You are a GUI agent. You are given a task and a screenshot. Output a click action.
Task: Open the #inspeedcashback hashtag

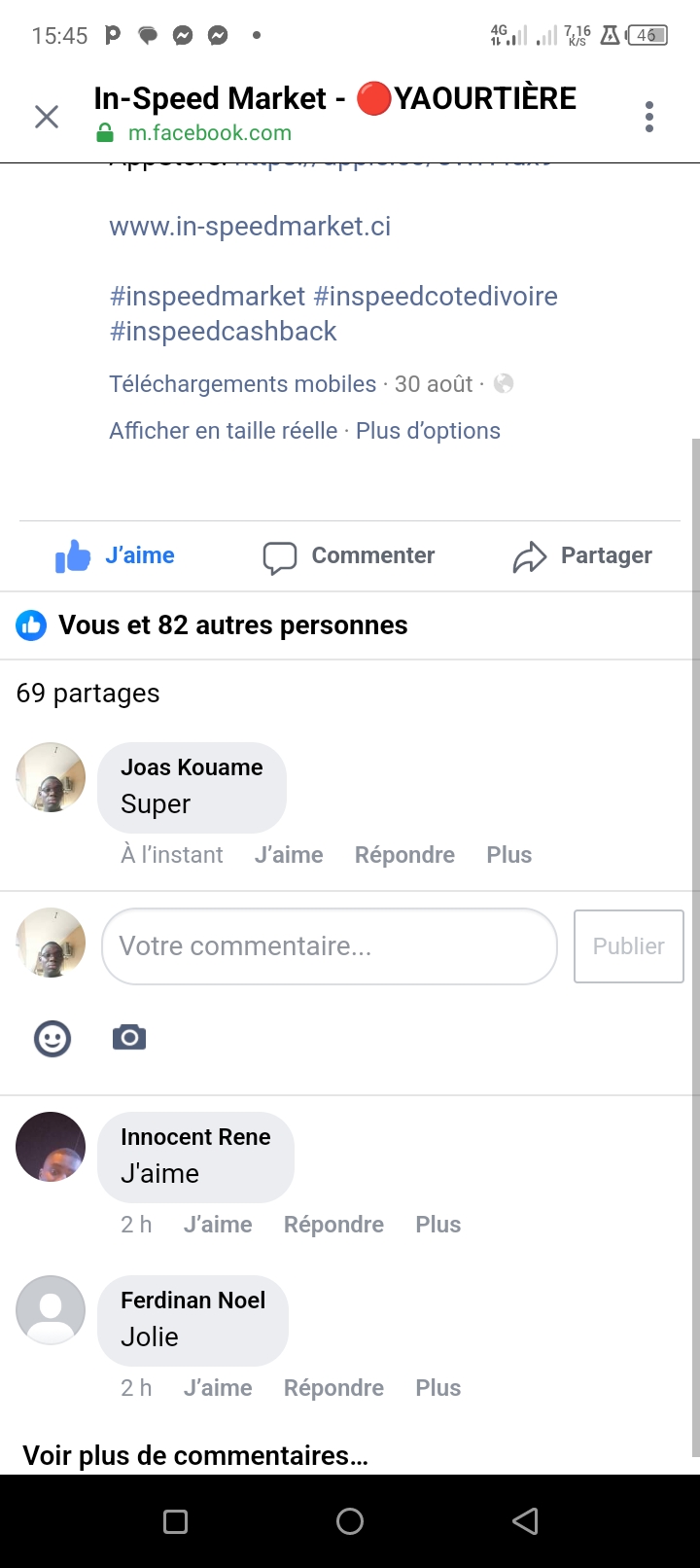click(224, 331)
